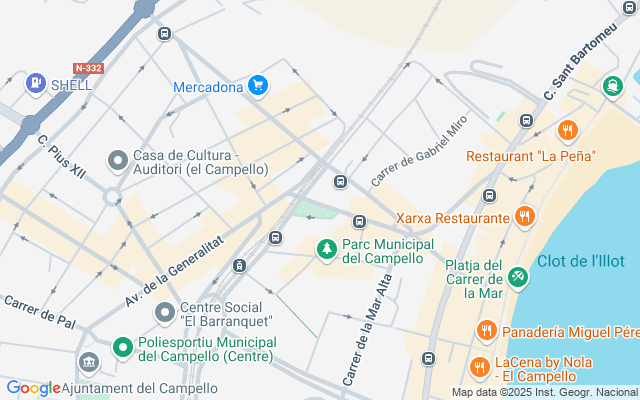Open Panadería Miguel Pérez marker
This screenshot has height=400, width=640.
point(486,329)
